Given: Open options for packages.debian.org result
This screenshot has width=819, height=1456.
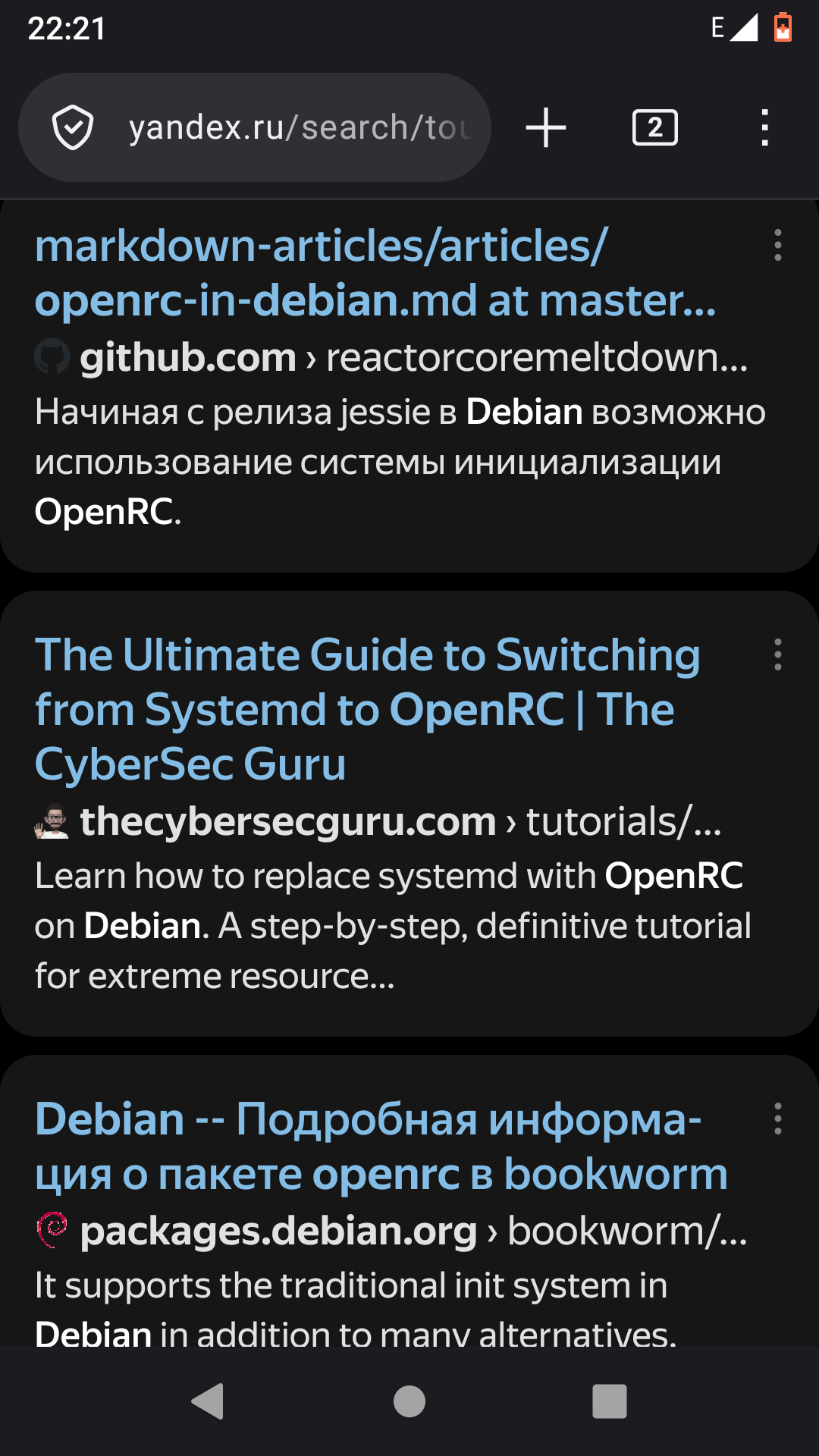Looking at the screenshot, I should (x=778, y=1119).
